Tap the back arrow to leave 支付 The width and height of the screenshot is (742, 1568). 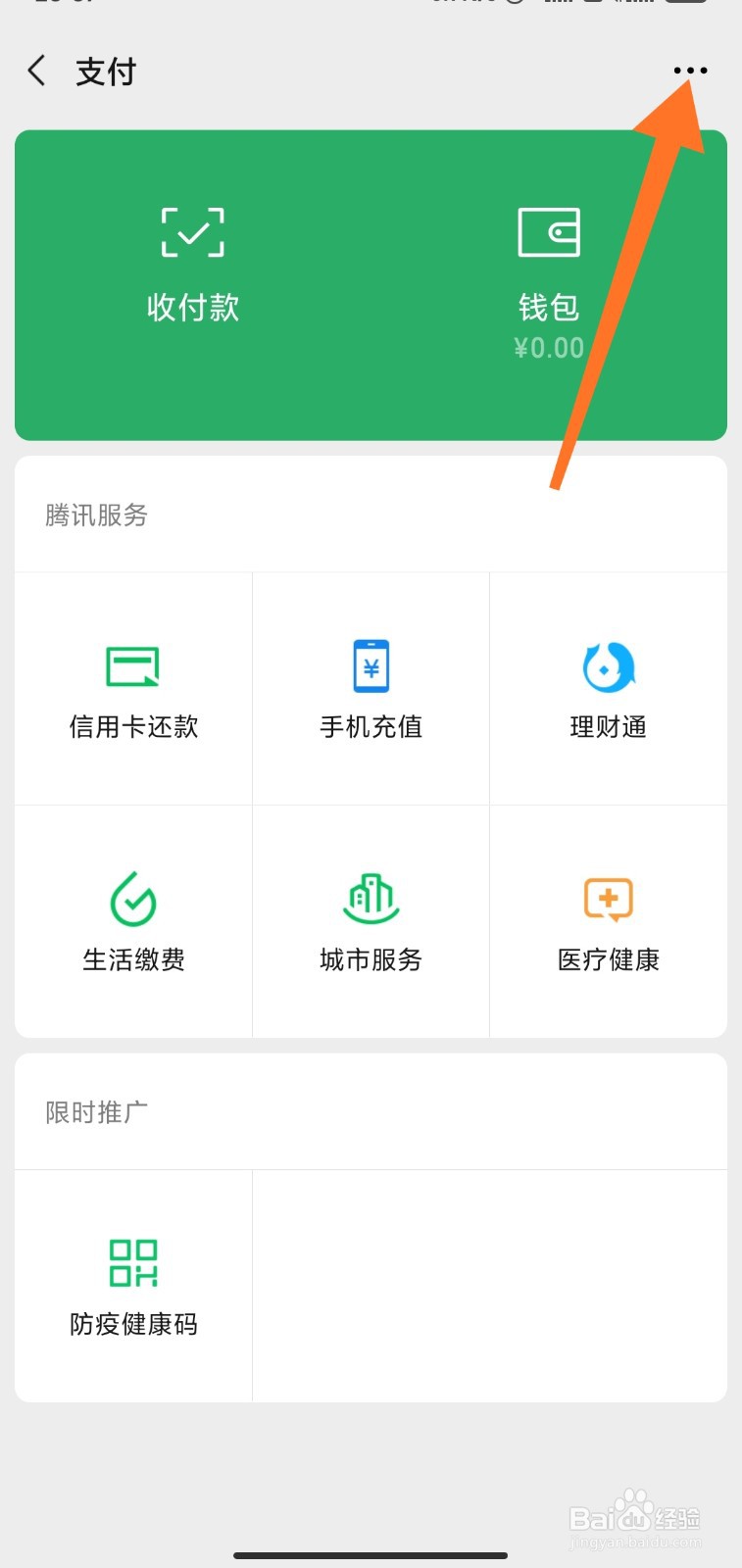[x=35, y=70]
